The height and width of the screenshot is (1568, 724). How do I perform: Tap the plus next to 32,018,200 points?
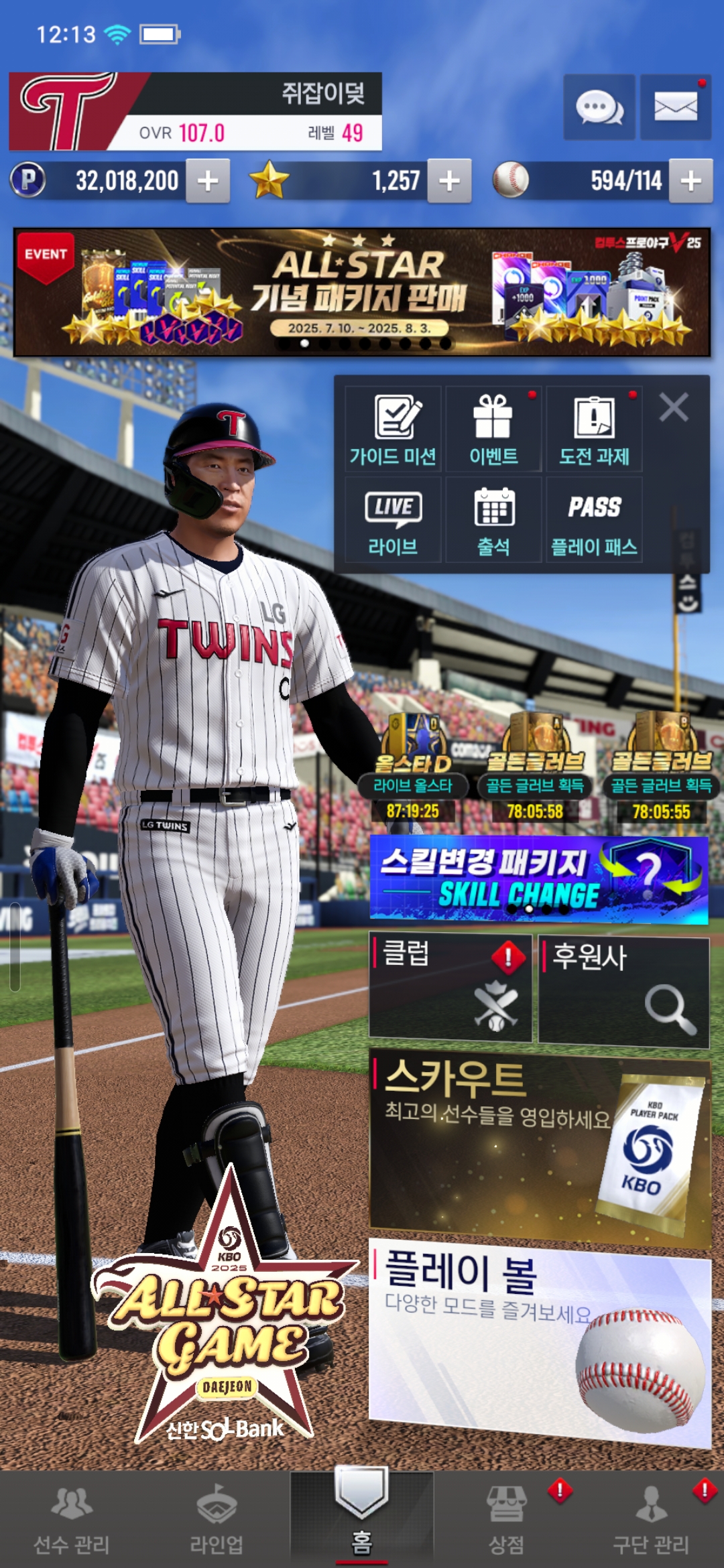tap(208, 181)
